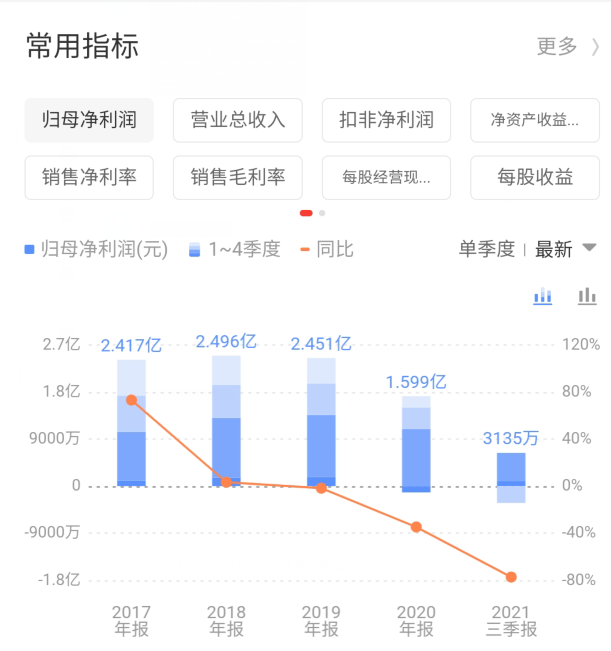Switch to 销售净利率 indicator
611x651 pixels.
coord(89,178)
